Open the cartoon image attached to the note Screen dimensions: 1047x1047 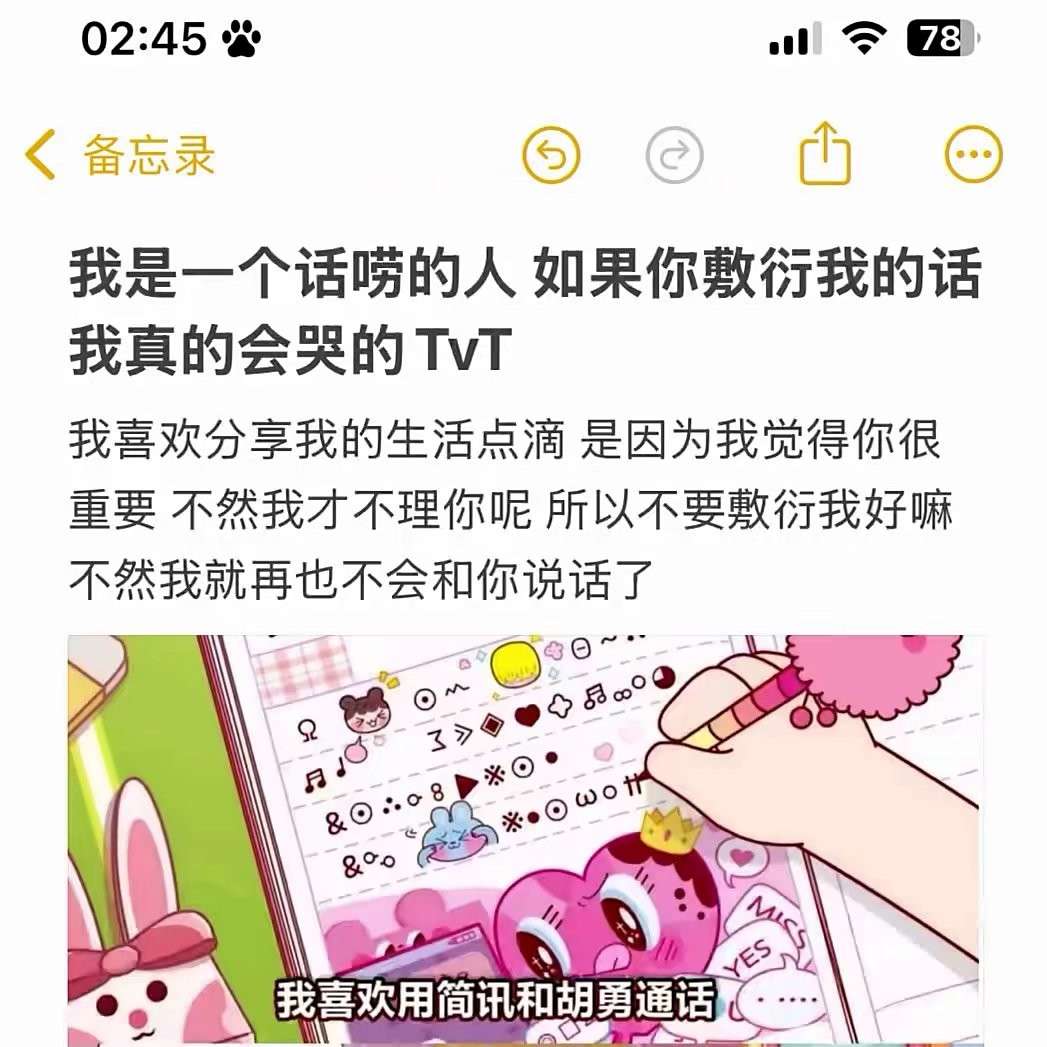525,838
